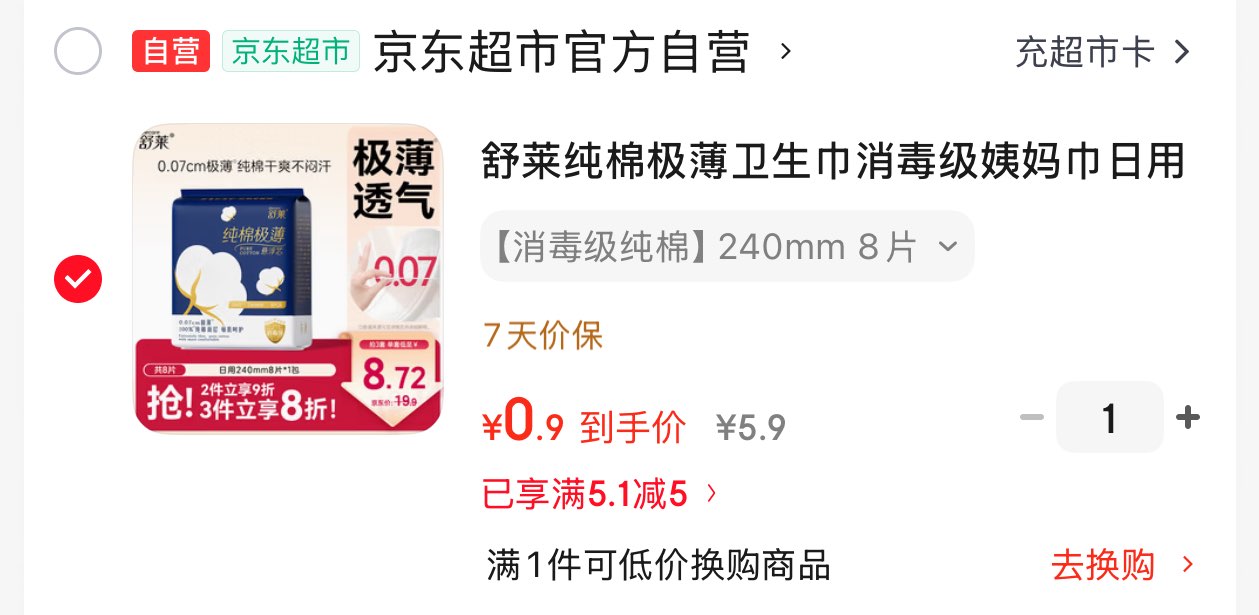Tap the quantity field showing 1

[x=1109, y=418]
